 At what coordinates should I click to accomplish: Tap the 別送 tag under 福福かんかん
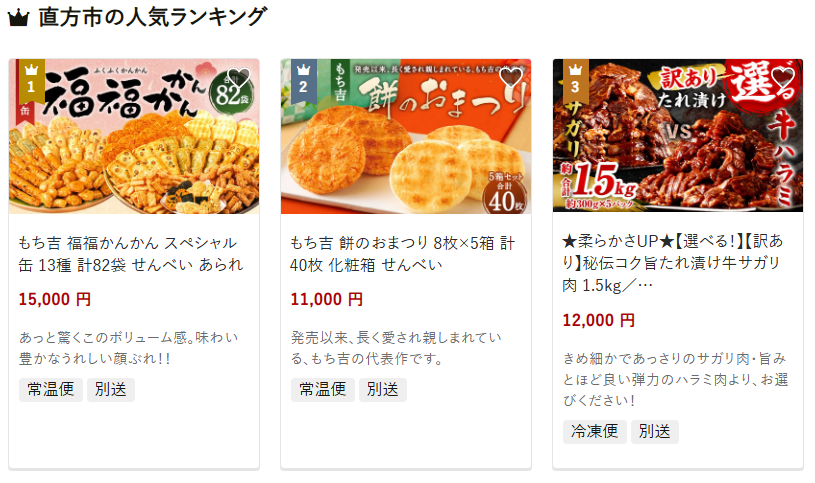tap(111, 390)
